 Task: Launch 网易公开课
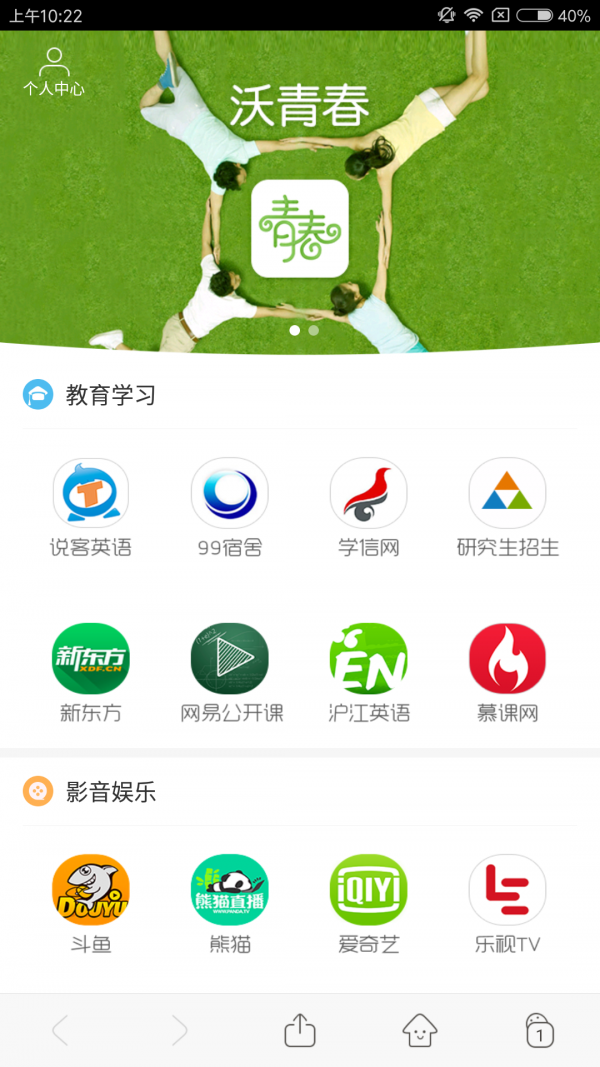tap(230, 659)
